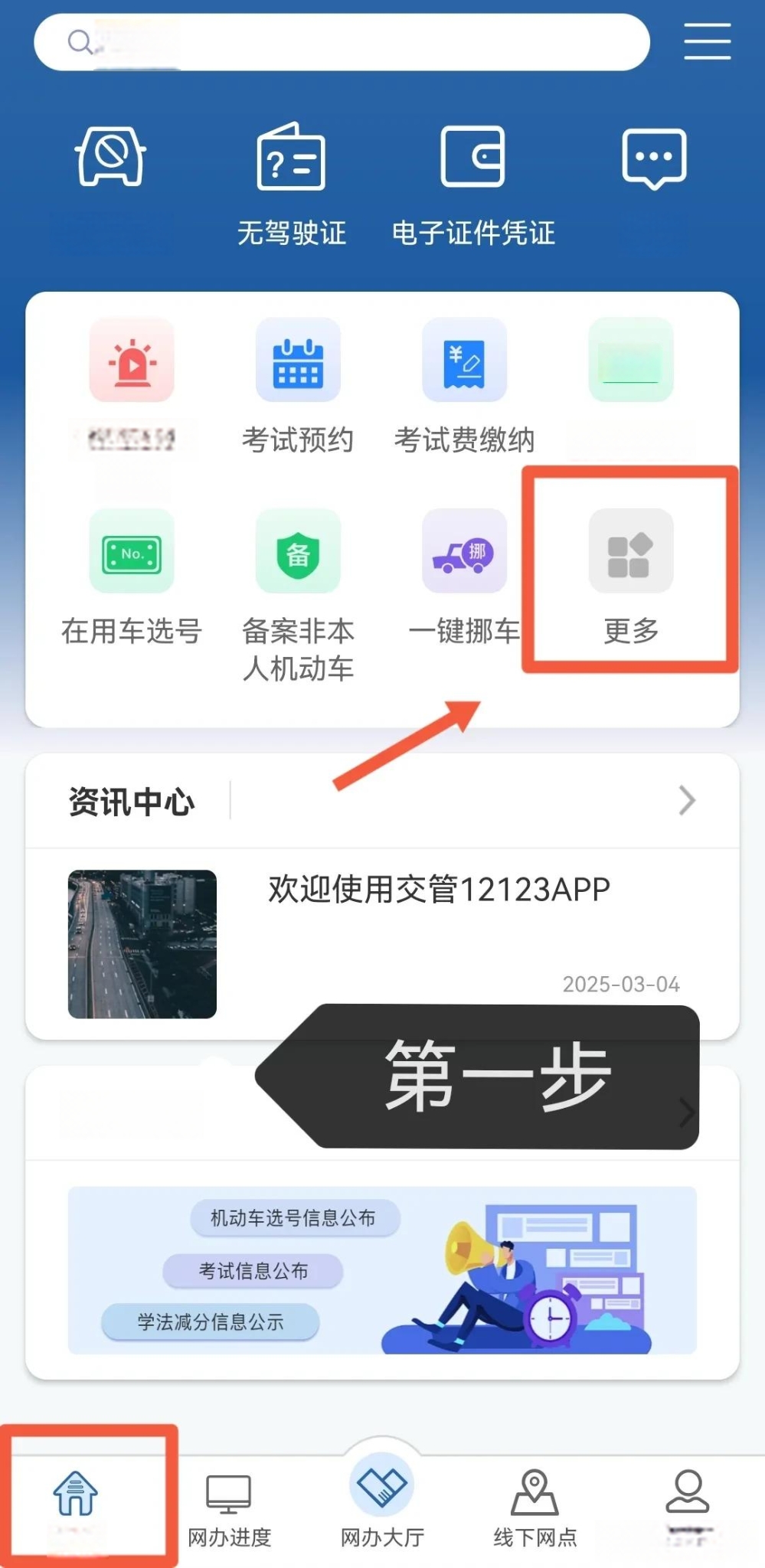Open 电子证件凭证
The height and width of the screenshot is (1568, 765).
click(472, 184)
